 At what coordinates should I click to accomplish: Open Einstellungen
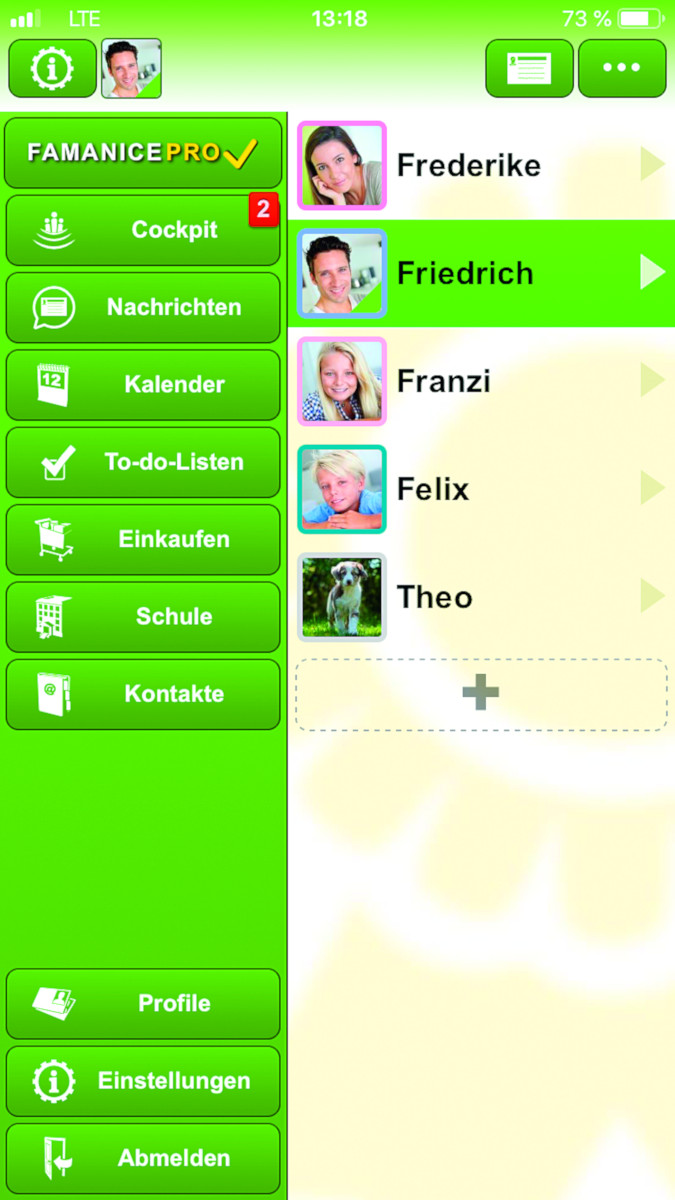point(143,1081)
